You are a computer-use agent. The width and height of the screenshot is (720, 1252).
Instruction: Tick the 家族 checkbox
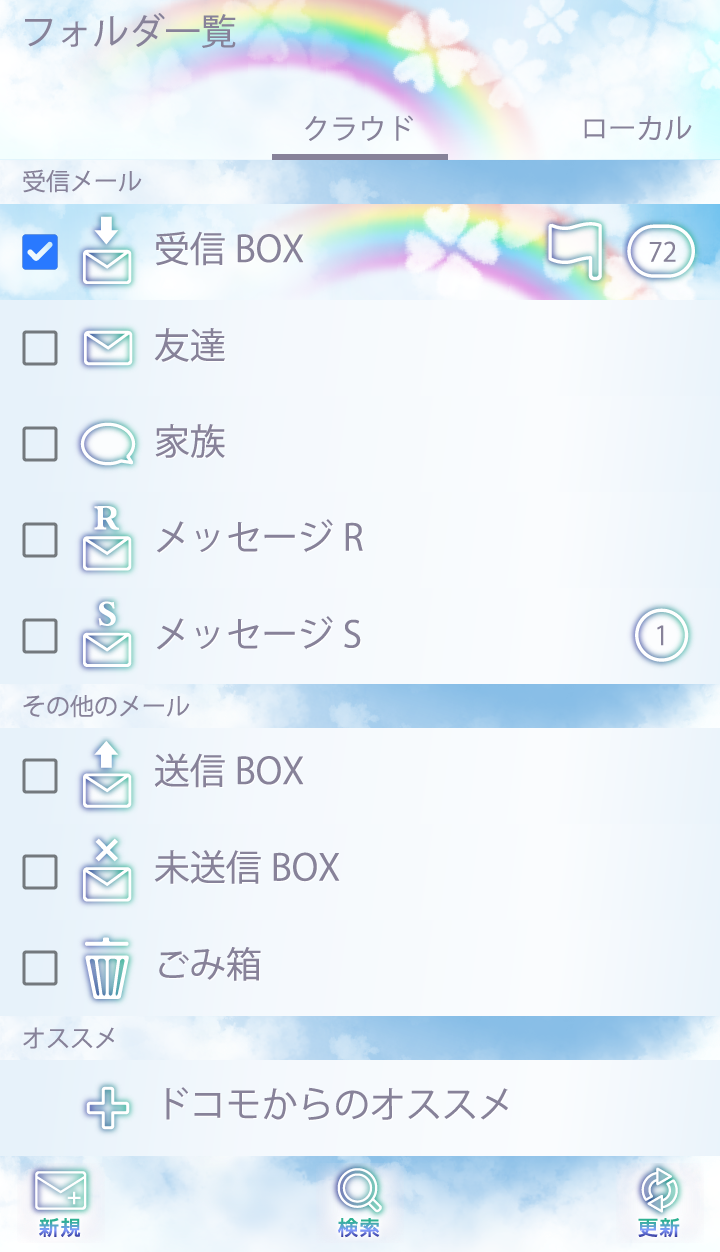click(x=40, y=444)
